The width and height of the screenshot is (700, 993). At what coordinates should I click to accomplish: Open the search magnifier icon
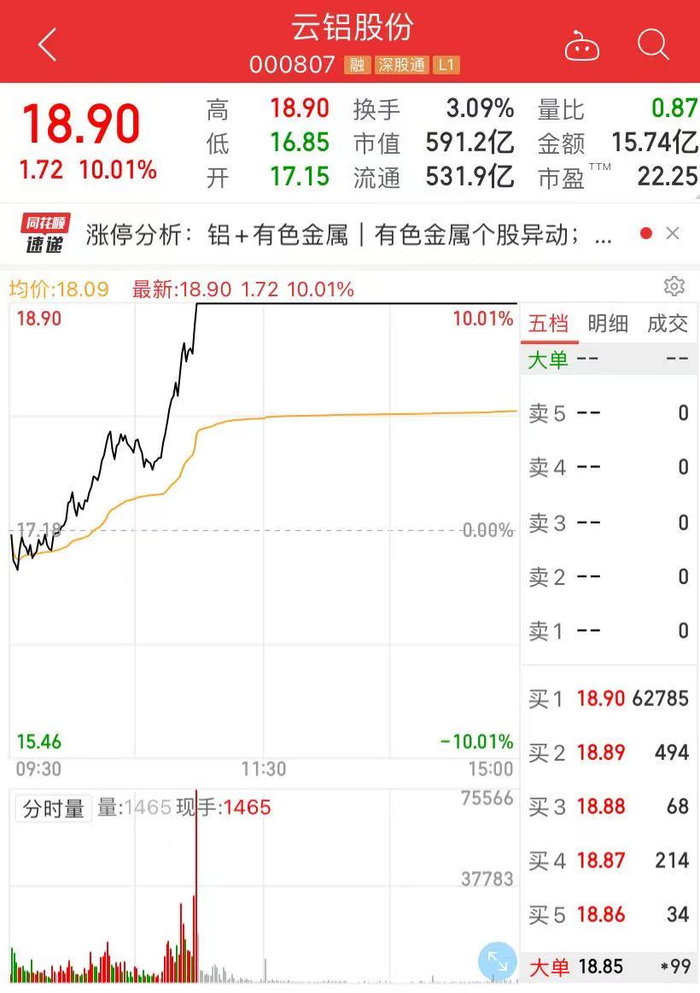pos(652,45)
